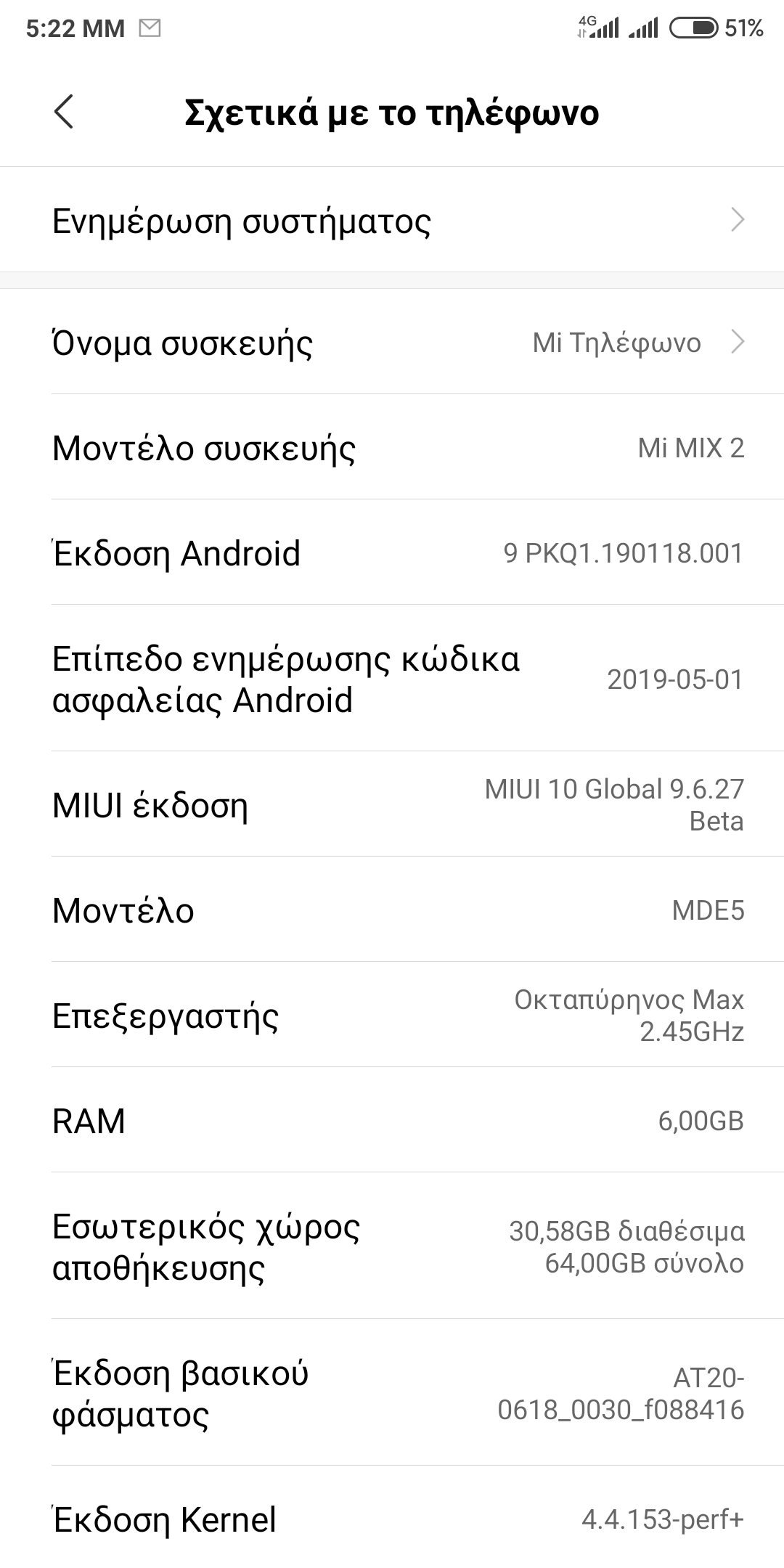Screen dimensions: 784x1568
Task: Go back from Σχετικά με το τηλέφωνο
Action: coord(64,113)
